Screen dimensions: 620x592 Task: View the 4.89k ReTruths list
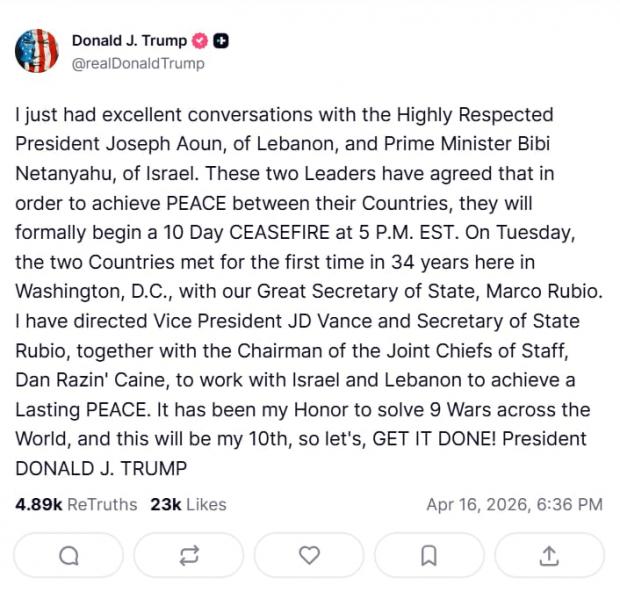pos(76,505)
